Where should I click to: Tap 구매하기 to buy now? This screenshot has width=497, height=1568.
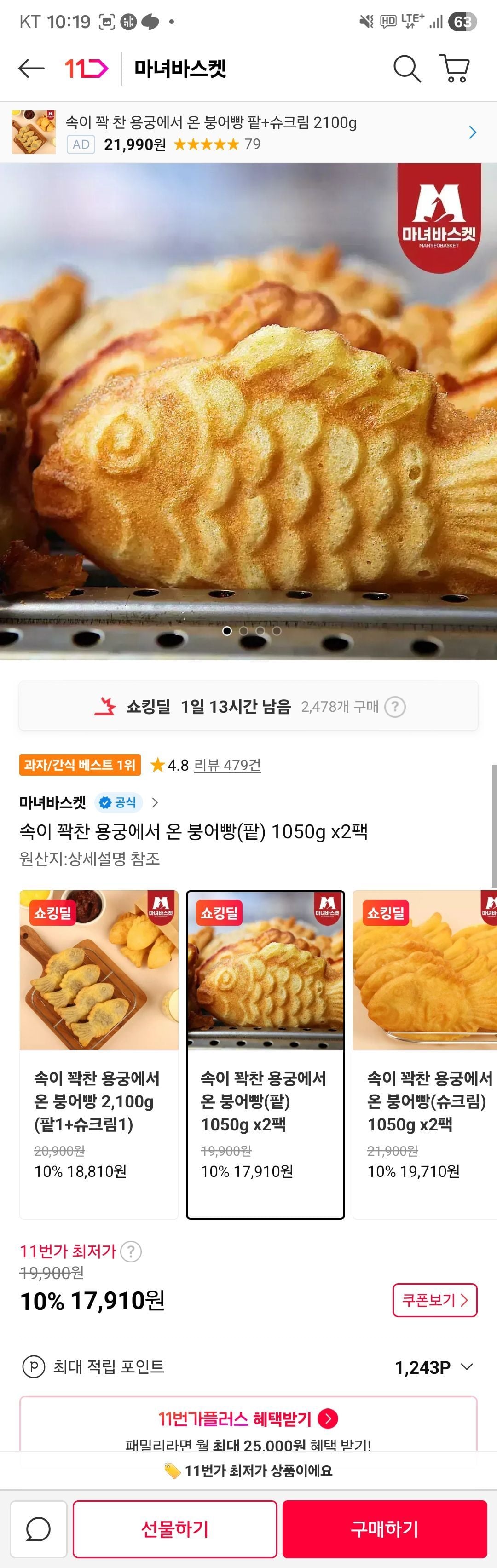click(384, 1528)
